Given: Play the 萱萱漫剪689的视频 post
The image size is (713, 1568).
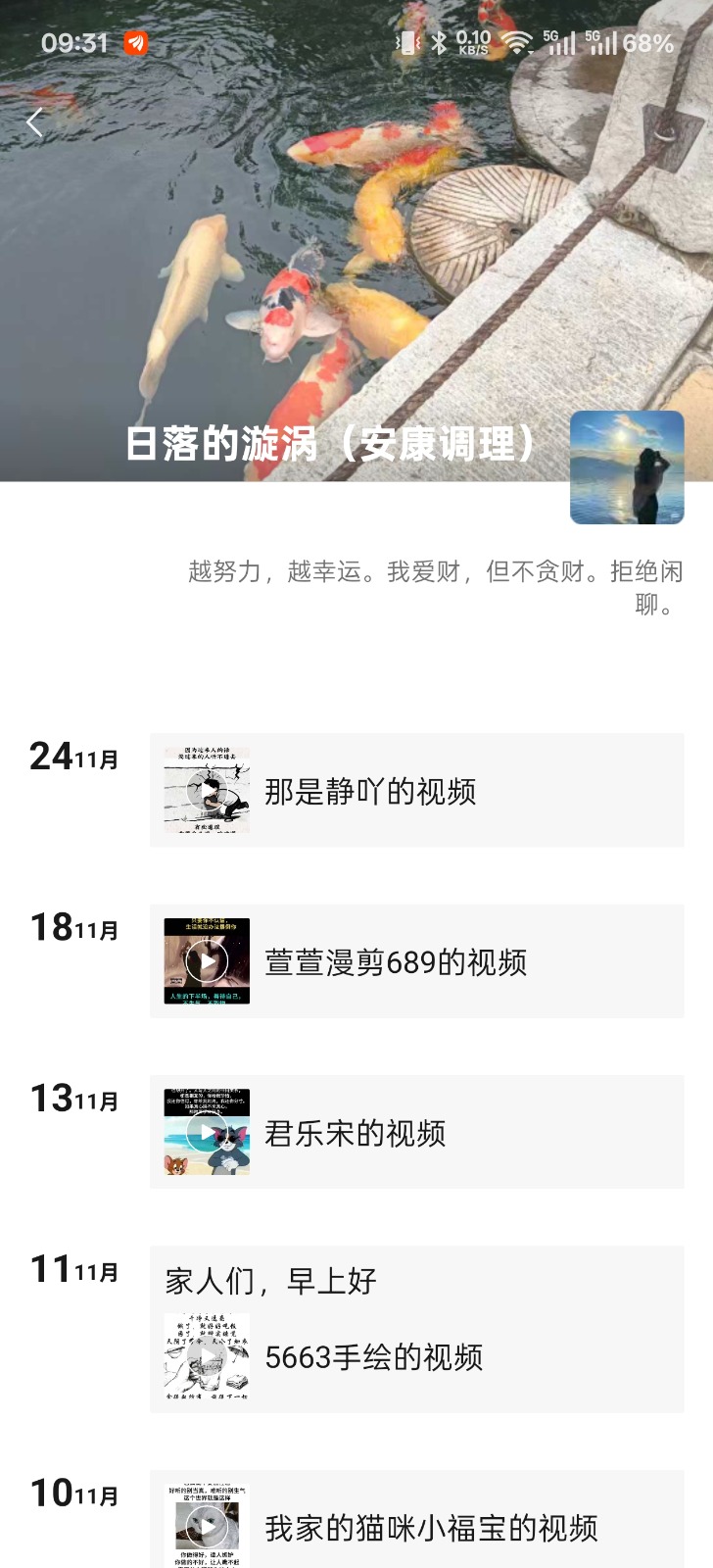Looking at the screenshot, I should click(x=207, y=961).
